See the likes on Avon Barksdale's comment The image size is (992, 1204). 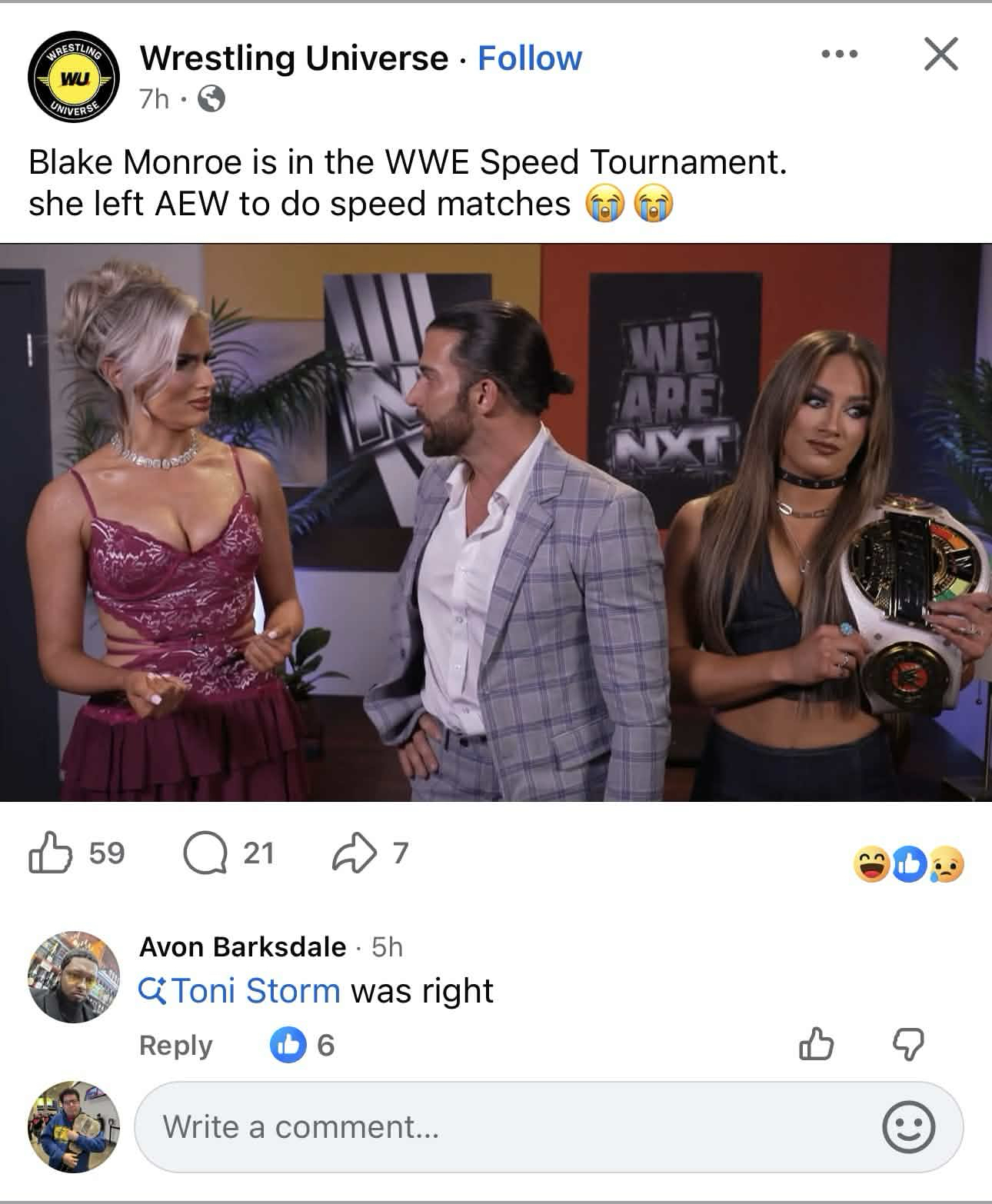click(x=302, y=1045)
